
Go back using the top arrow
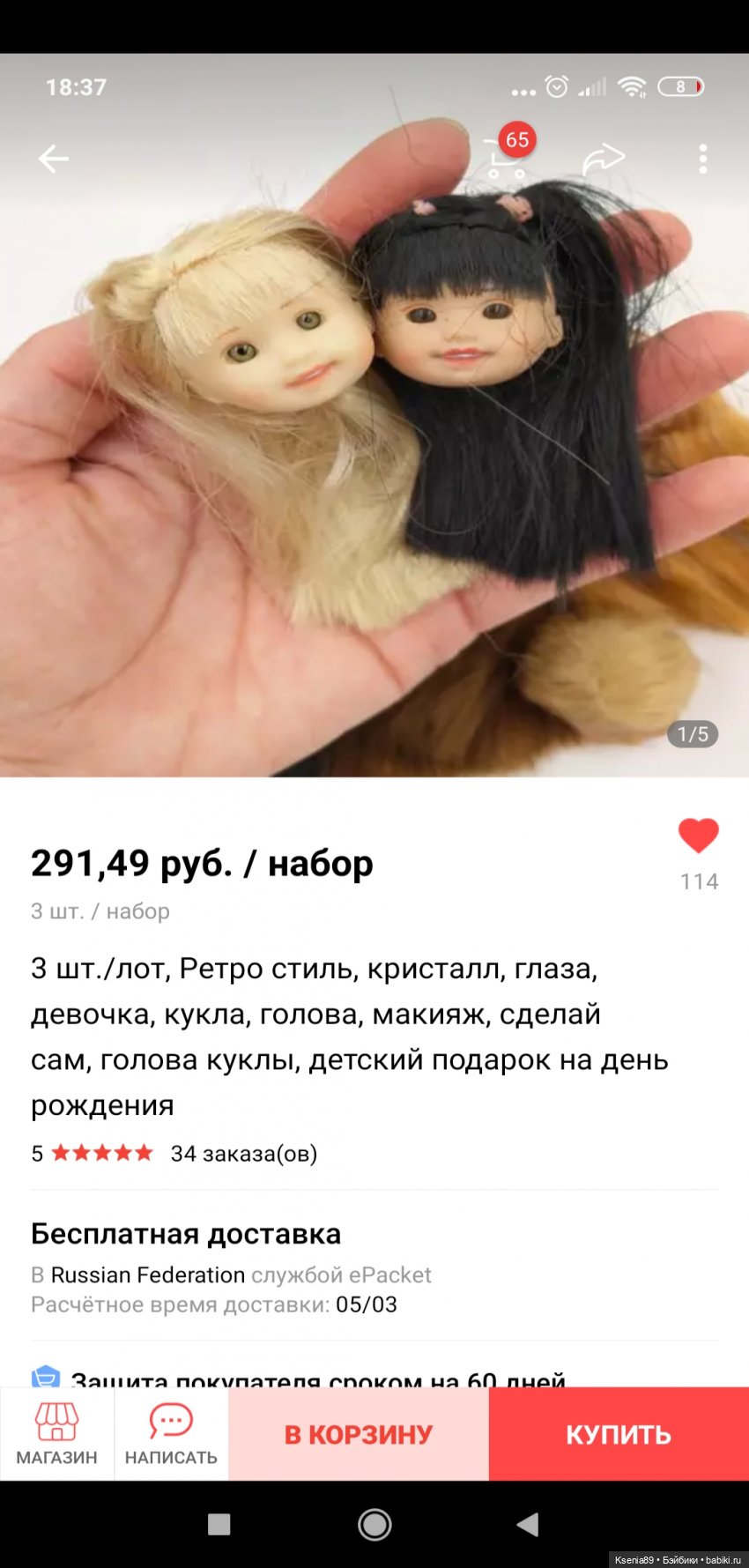point(54,159)
